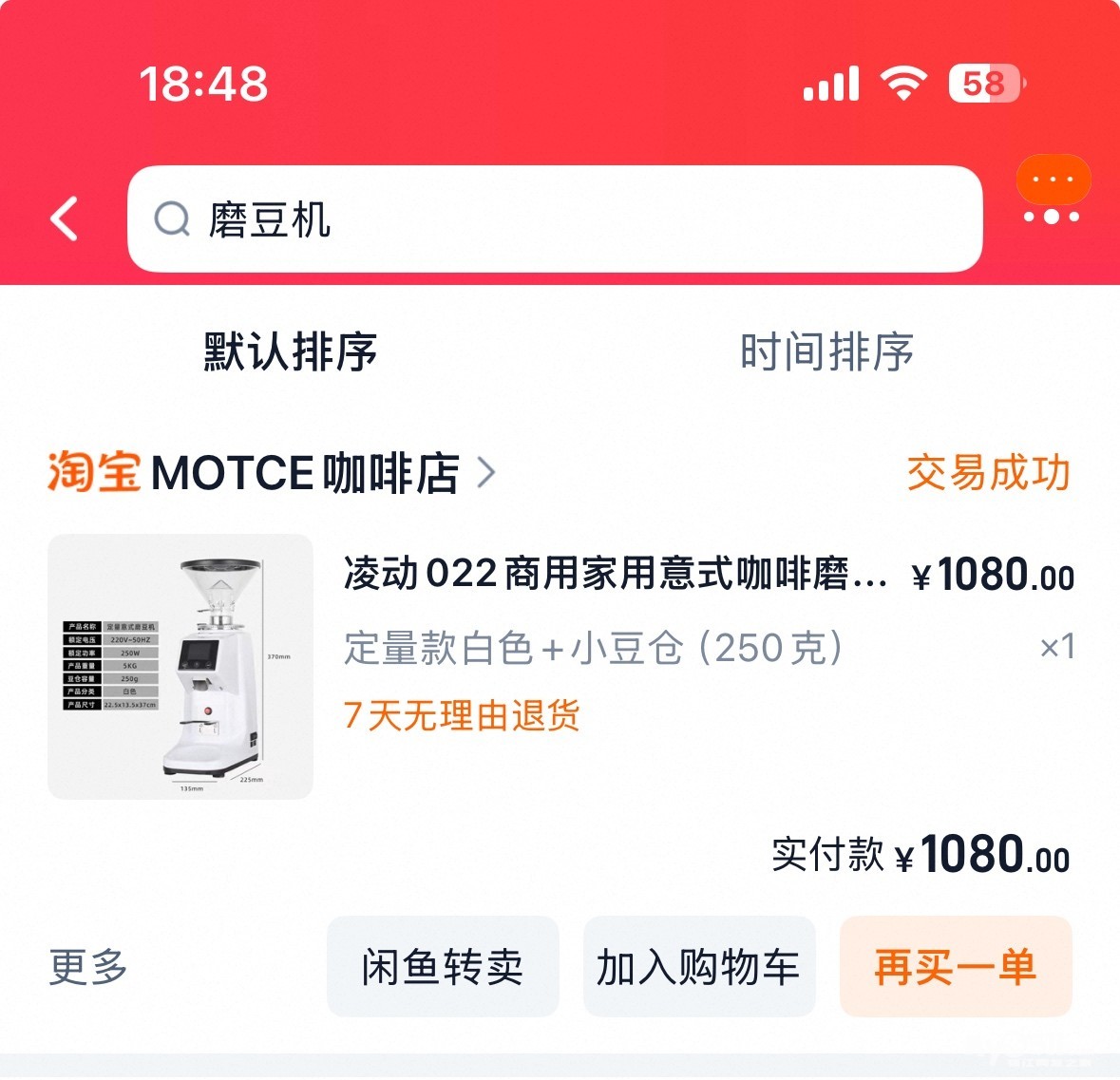Reorder with 再买一单
The image size is (1120, 1080).
955,967
